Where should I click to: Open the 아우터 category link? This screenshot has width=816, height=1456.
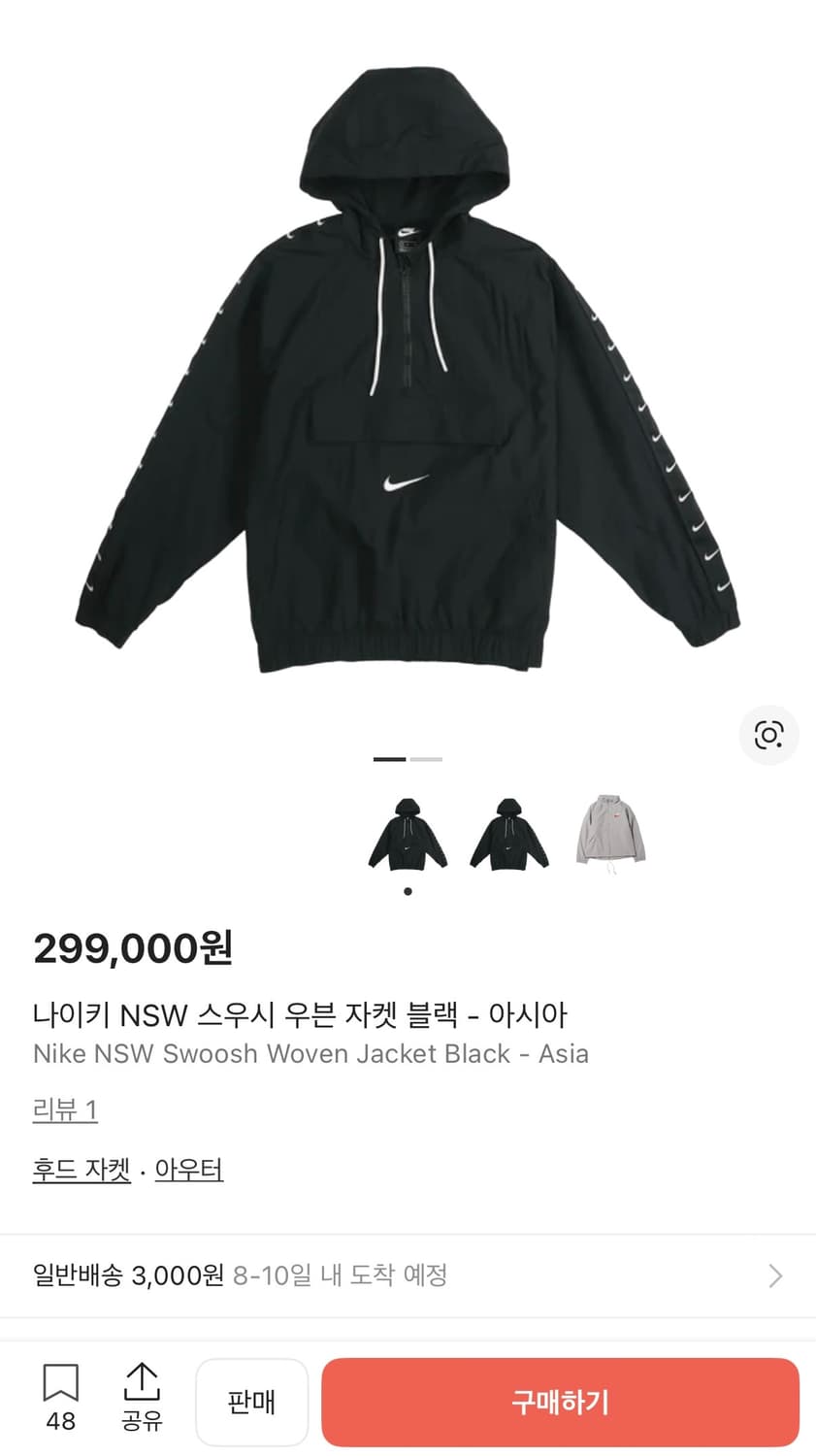pyautogui.click(x=188, y=1170)
